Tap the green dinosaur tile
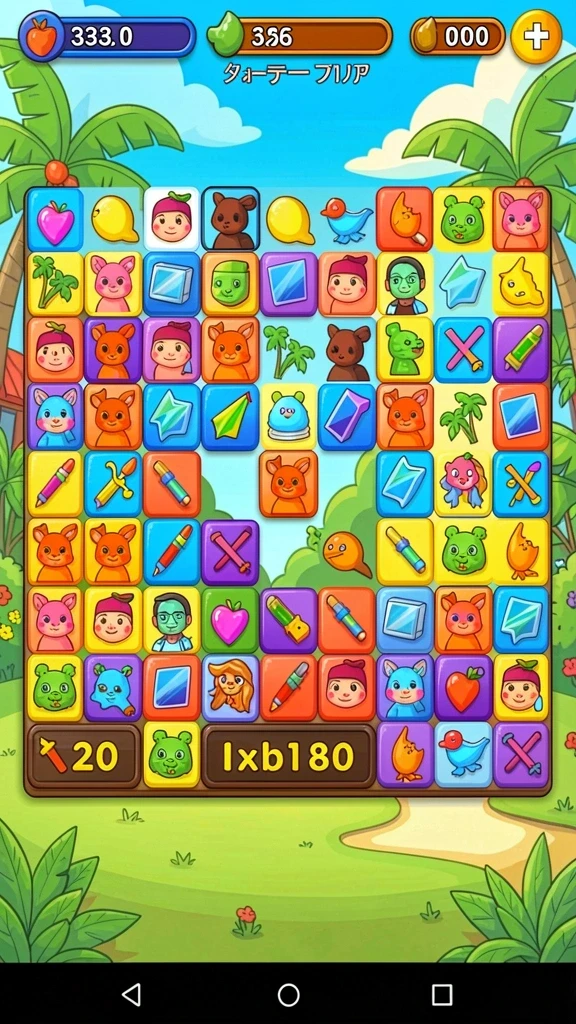The image size is (576, 1024). coord(405,348)
